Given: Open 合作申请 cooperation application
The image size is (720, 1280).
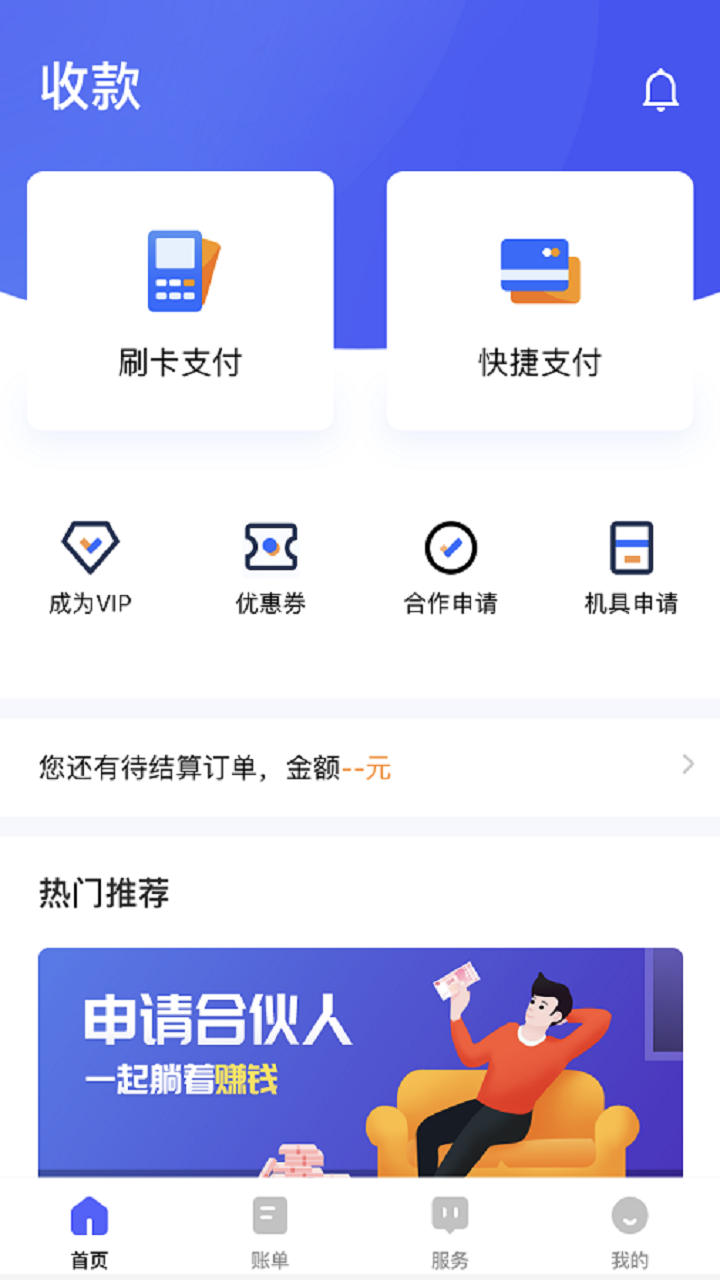Looking at the screenshot, I should click(450, 567).
